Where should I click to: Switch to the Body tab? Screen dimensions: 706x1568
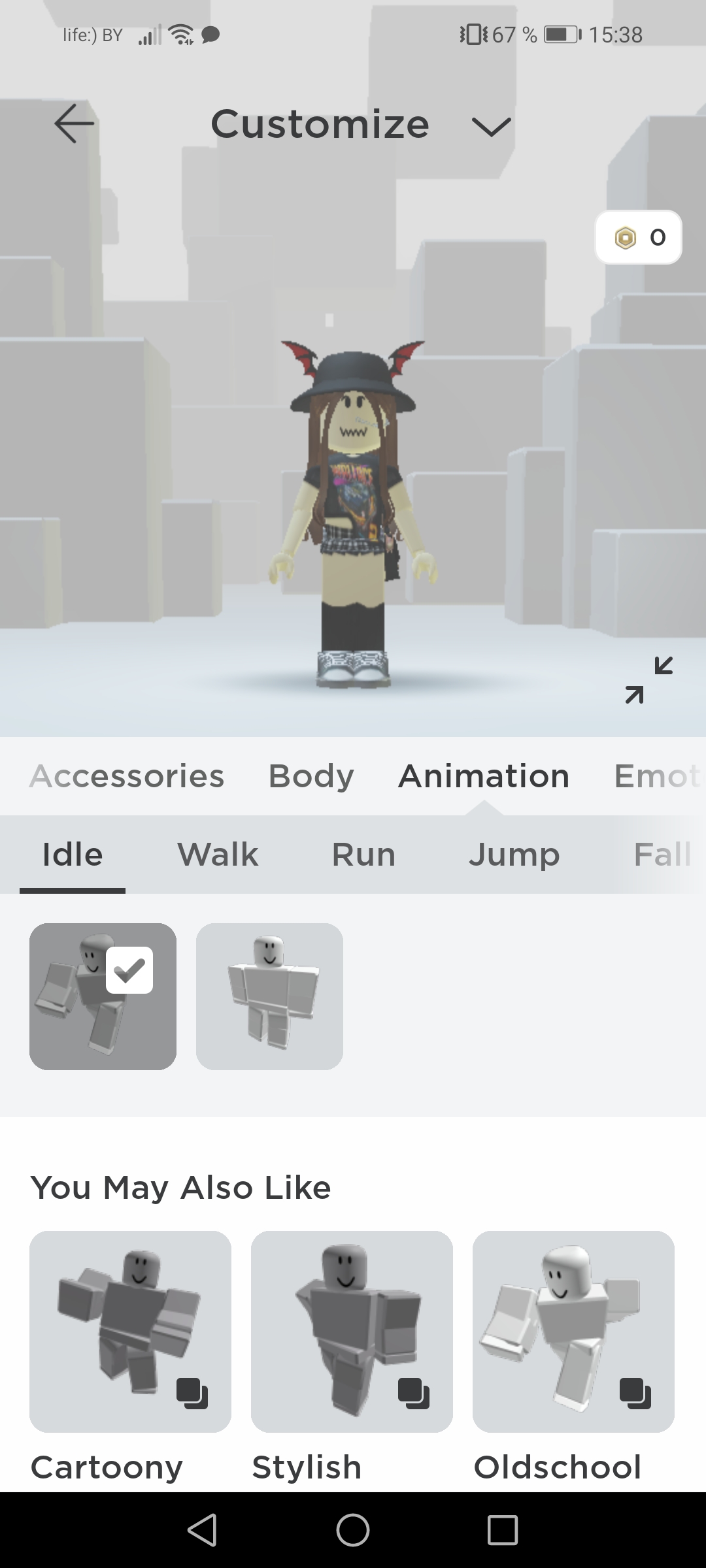(311, 776)
